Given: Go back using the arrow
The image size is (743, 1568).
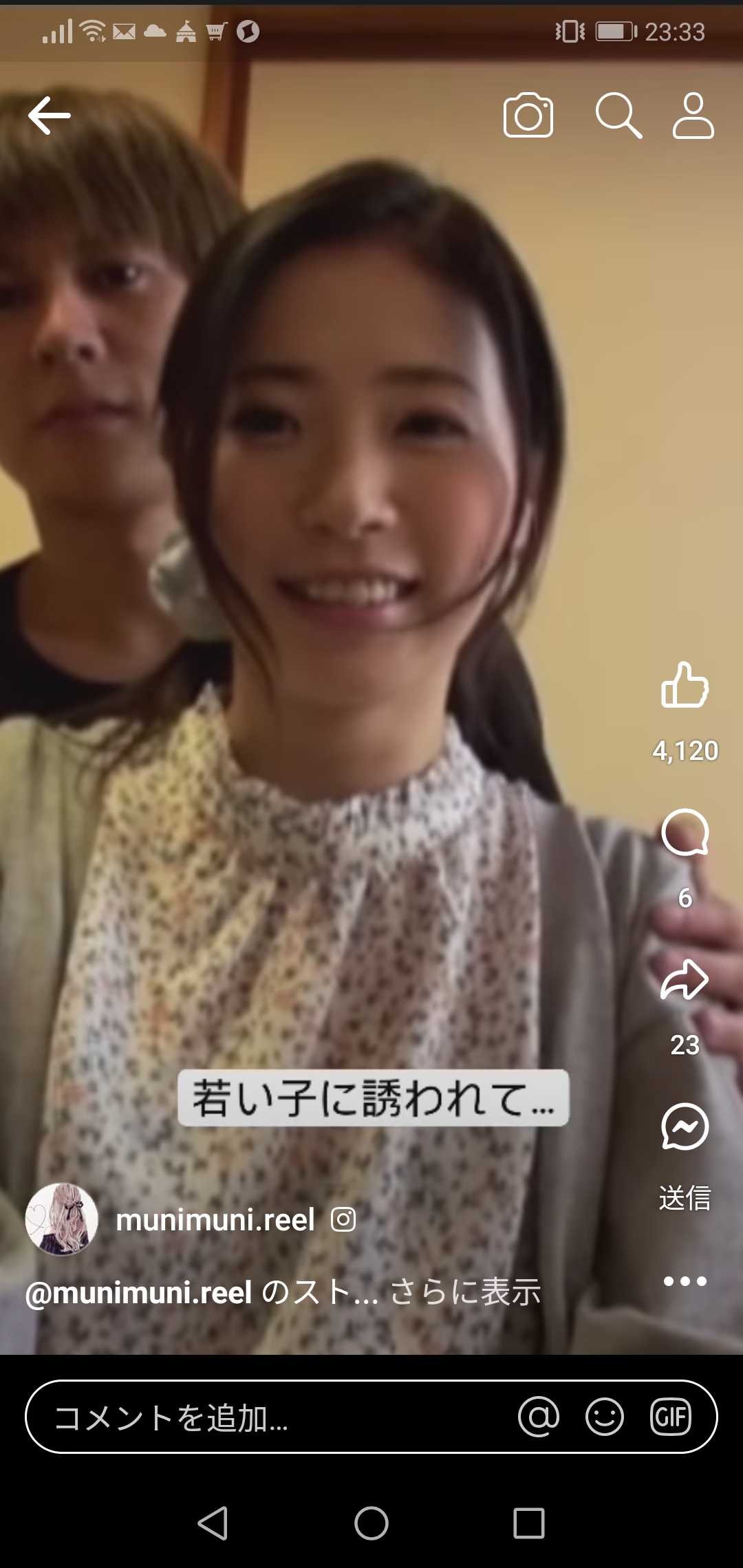Looking at the screenshot, I should coord(50,114).
